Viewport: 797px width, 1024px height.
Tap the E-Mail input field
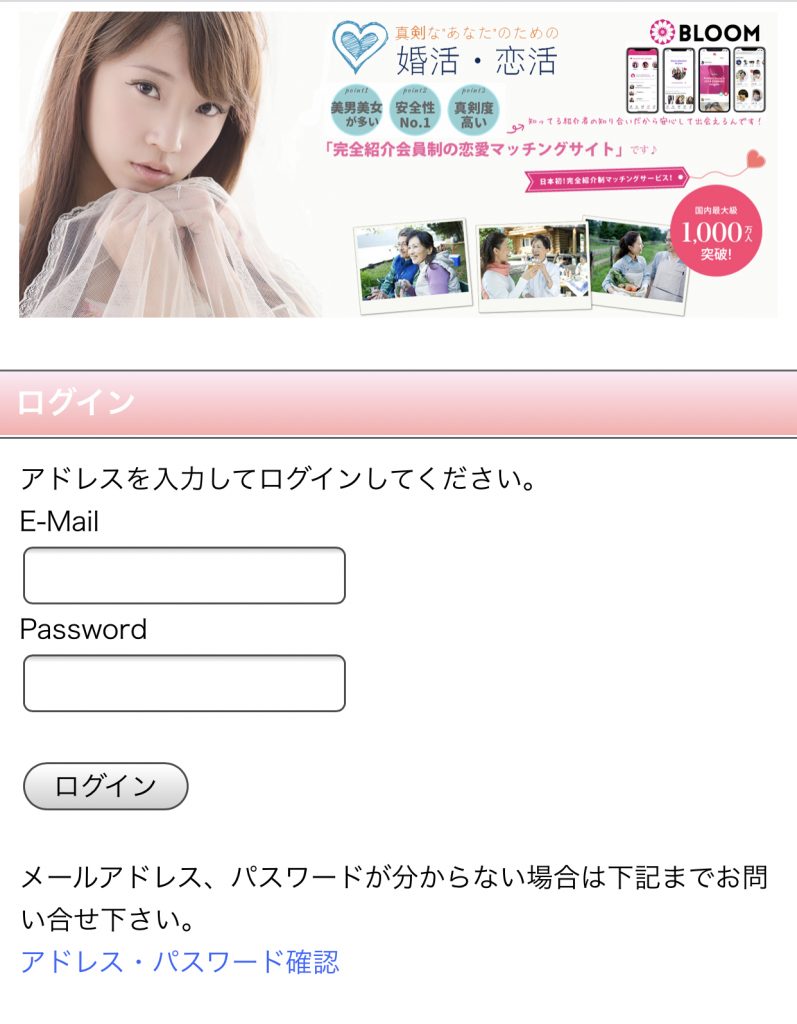(184, 575)
